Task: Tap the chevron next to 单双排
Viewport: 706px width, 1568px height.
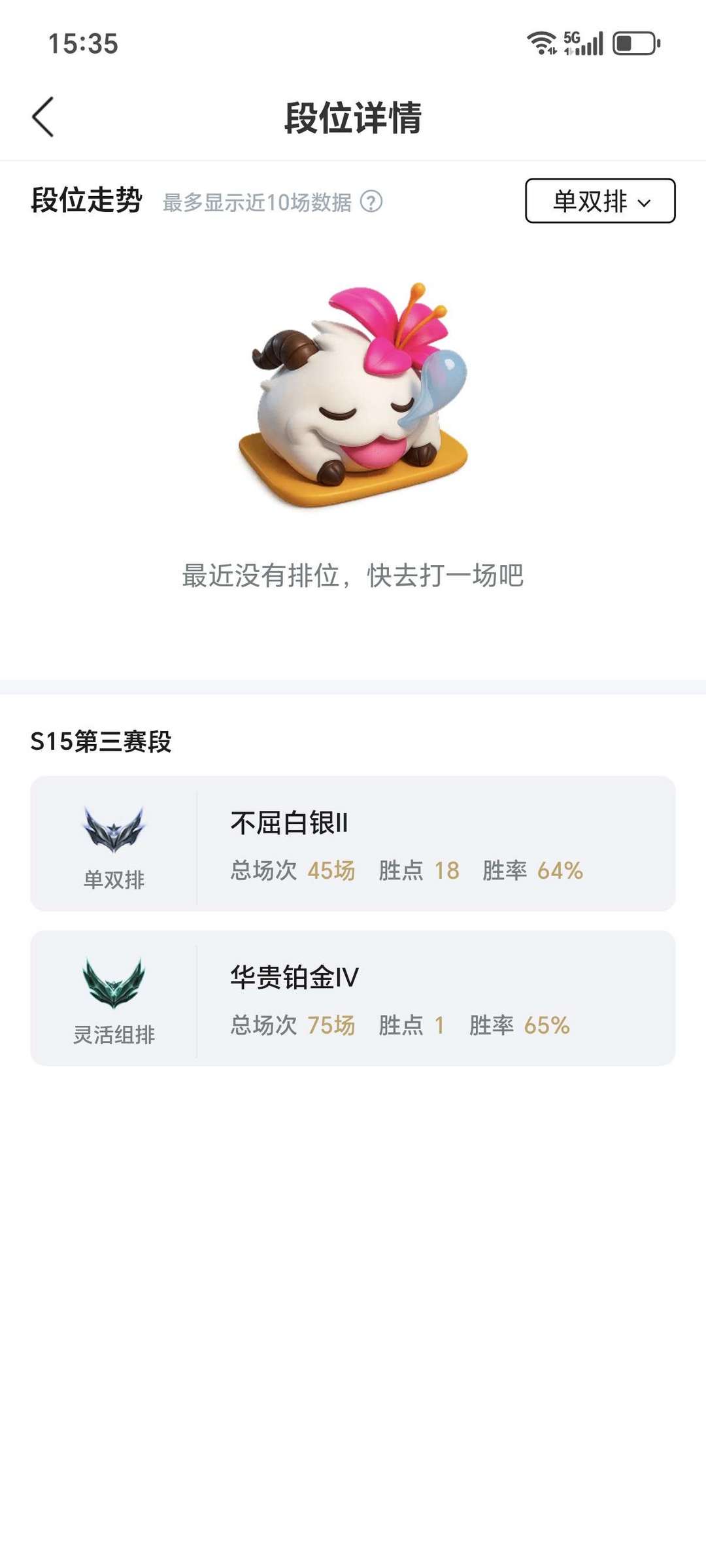Action: (x=646, y=204)
